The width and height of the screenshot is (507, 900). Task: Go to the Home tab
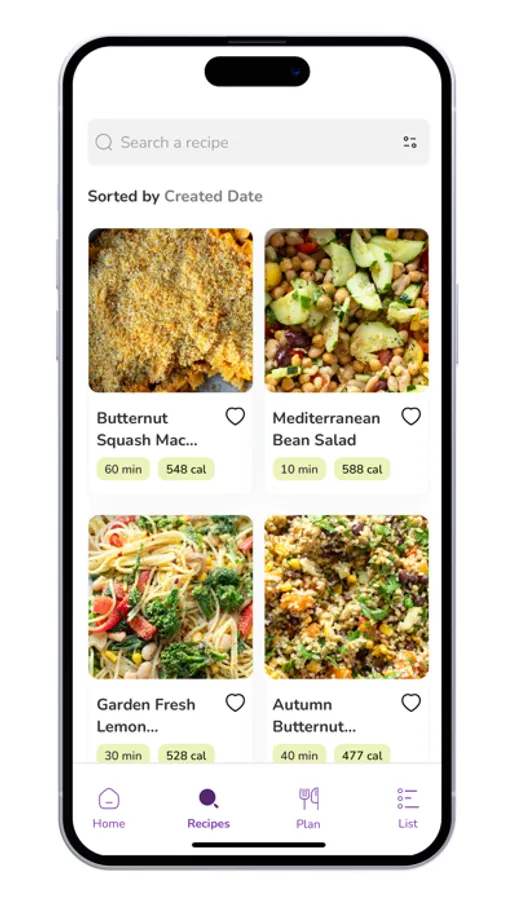[109, 808]
